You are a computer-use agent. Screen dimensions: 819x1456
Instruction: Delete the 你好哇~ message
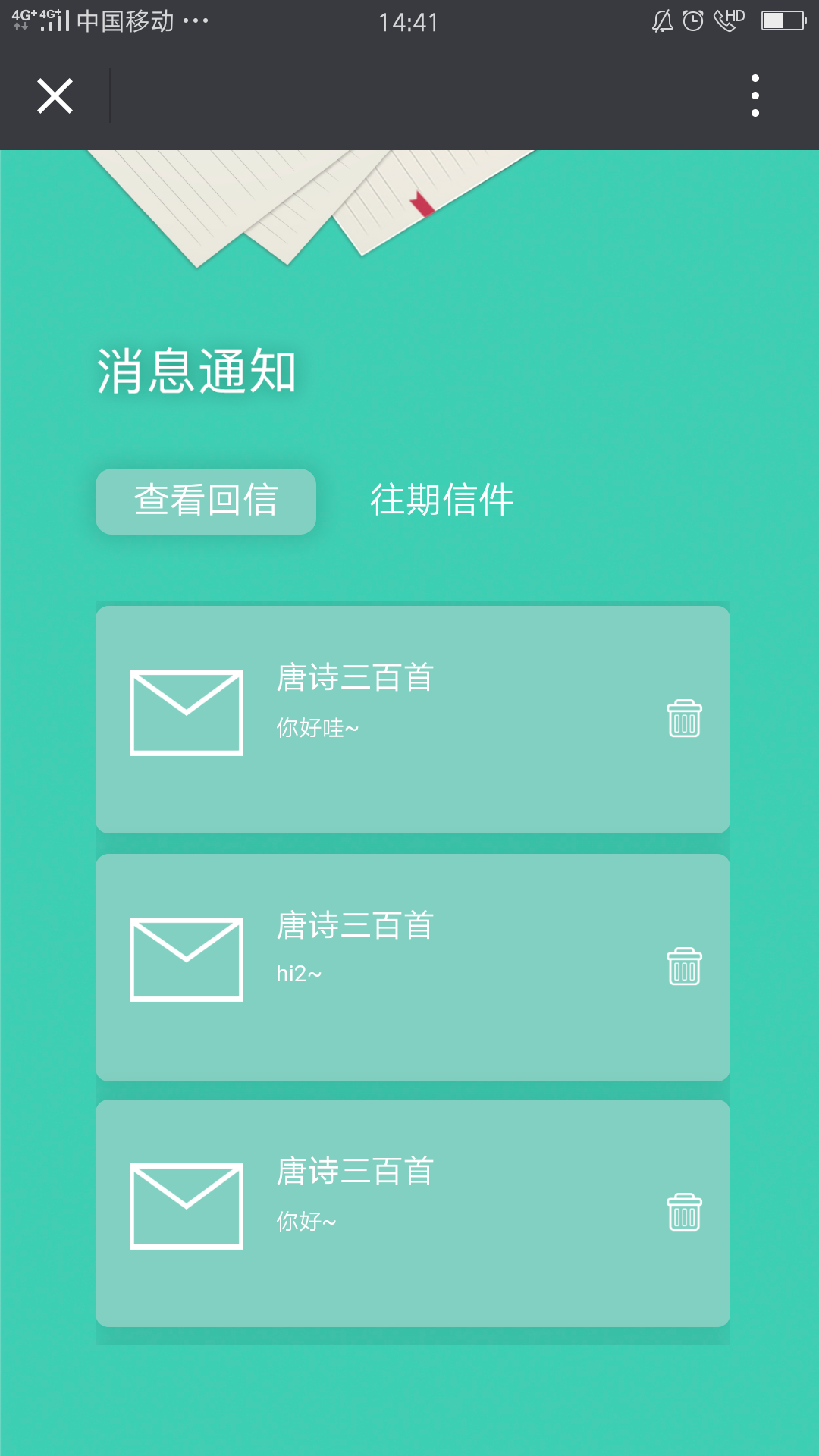[x=684, y=718]
